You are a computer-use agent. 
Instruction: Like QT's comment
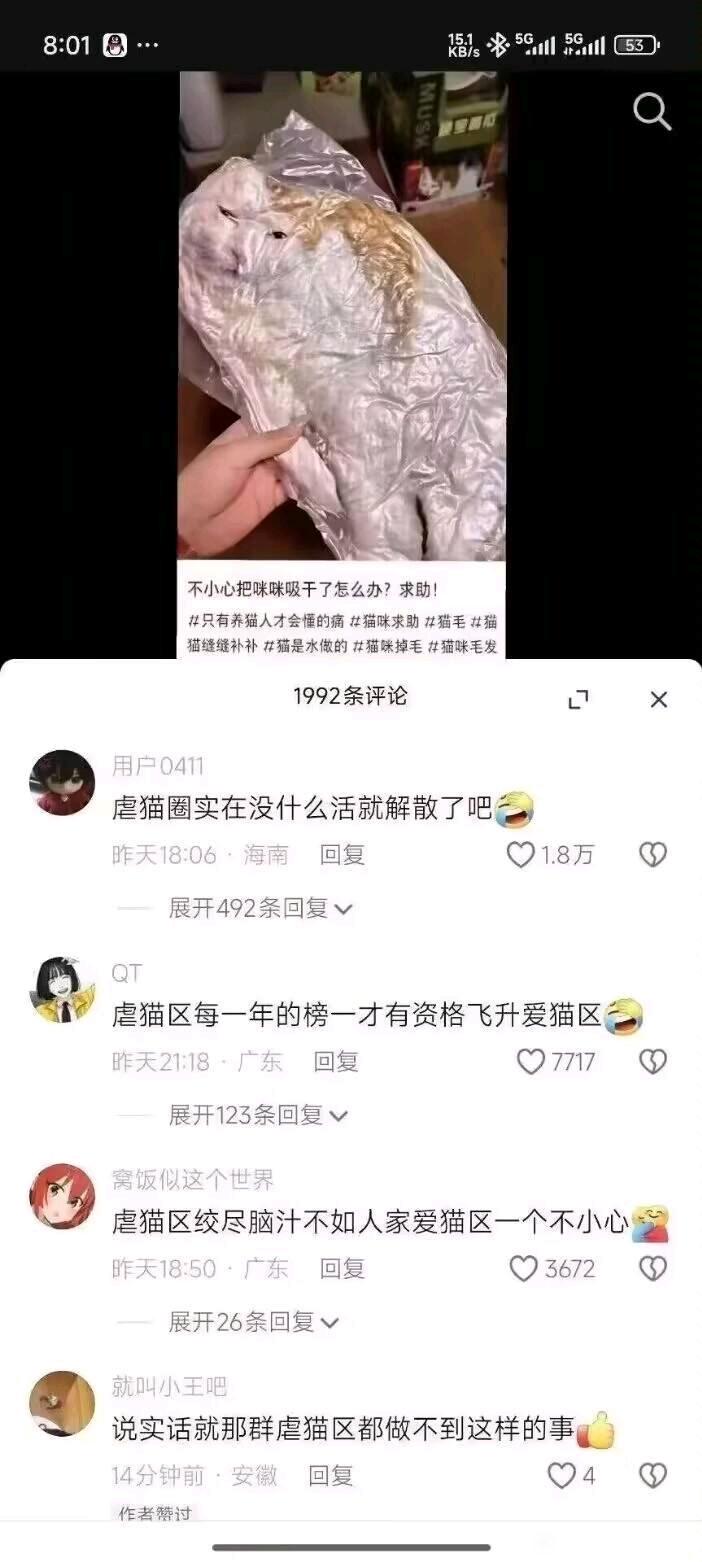pyautogui.click(x=531, y=1062)
